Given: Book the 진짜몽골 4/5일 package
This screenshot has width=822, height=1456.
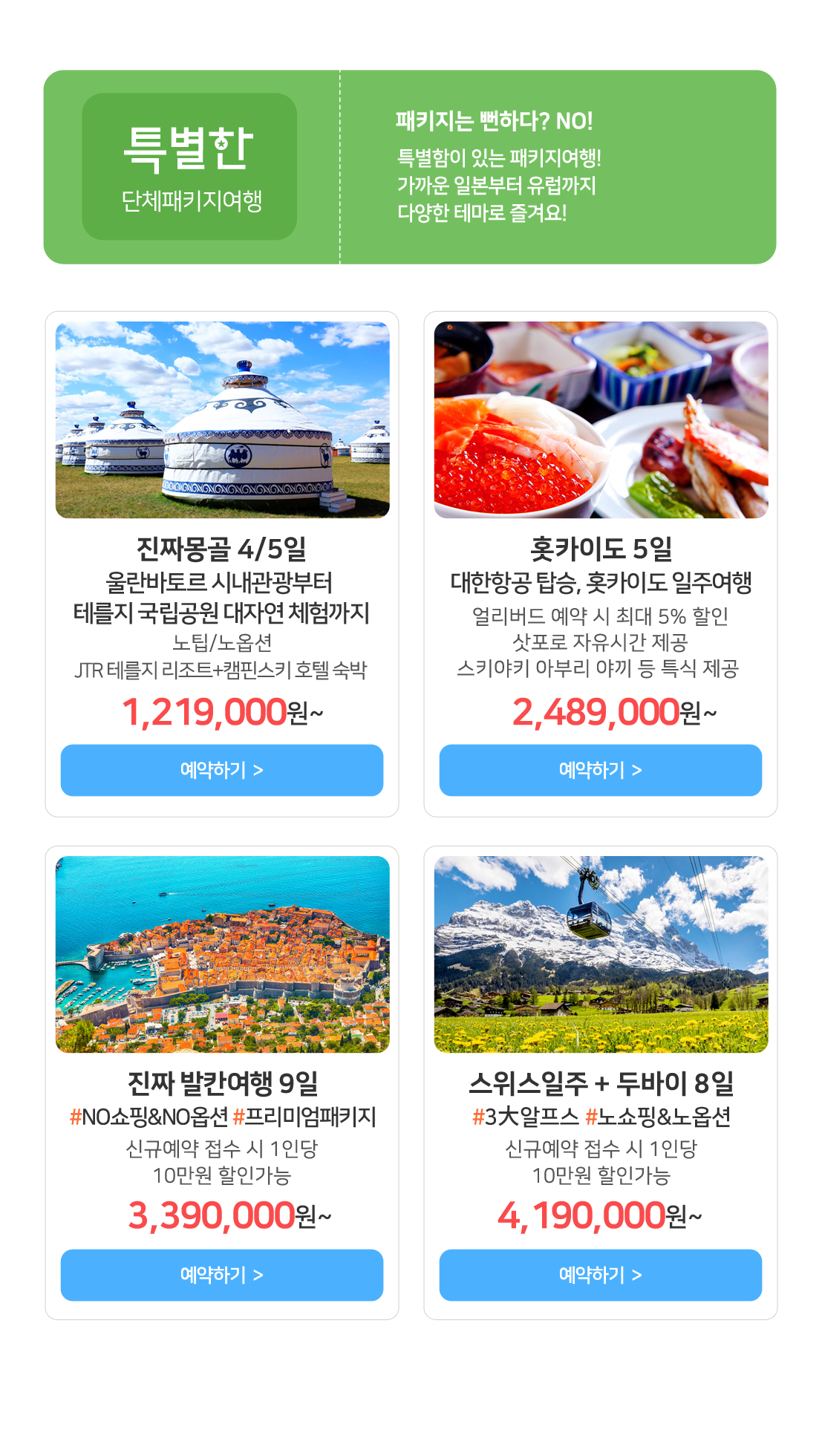Looking at the screenshot, I should click(221, 770).
